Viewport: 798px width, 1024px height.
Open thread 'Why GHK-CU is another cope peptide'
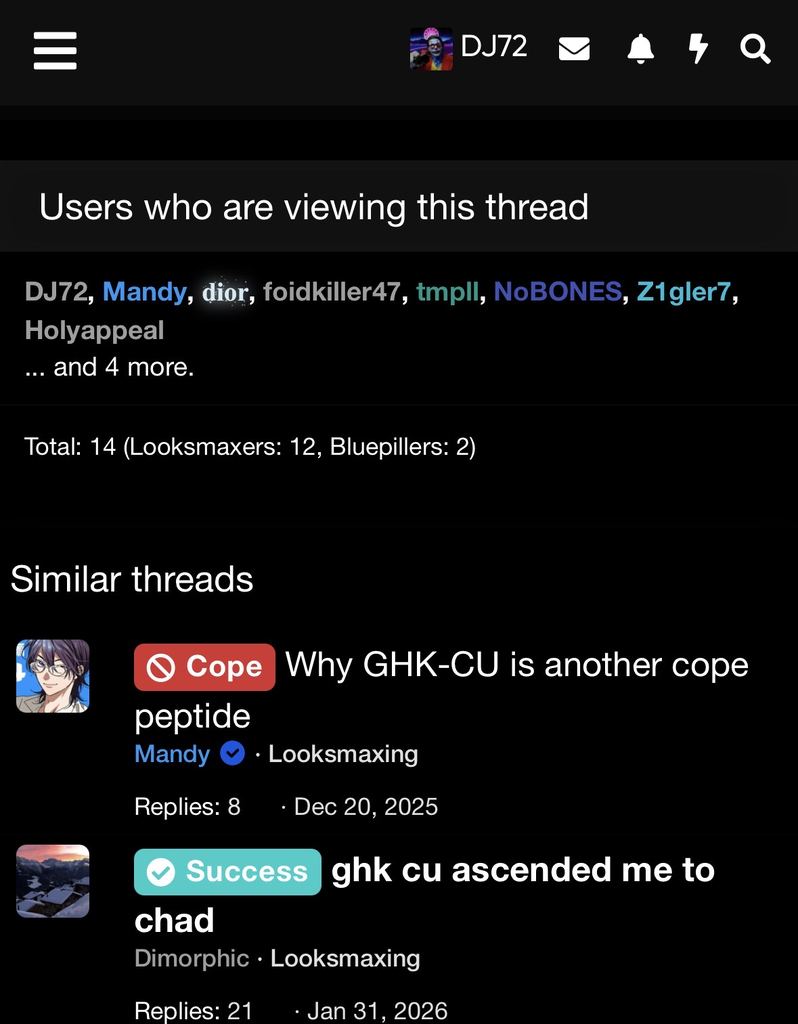[516, 666]
